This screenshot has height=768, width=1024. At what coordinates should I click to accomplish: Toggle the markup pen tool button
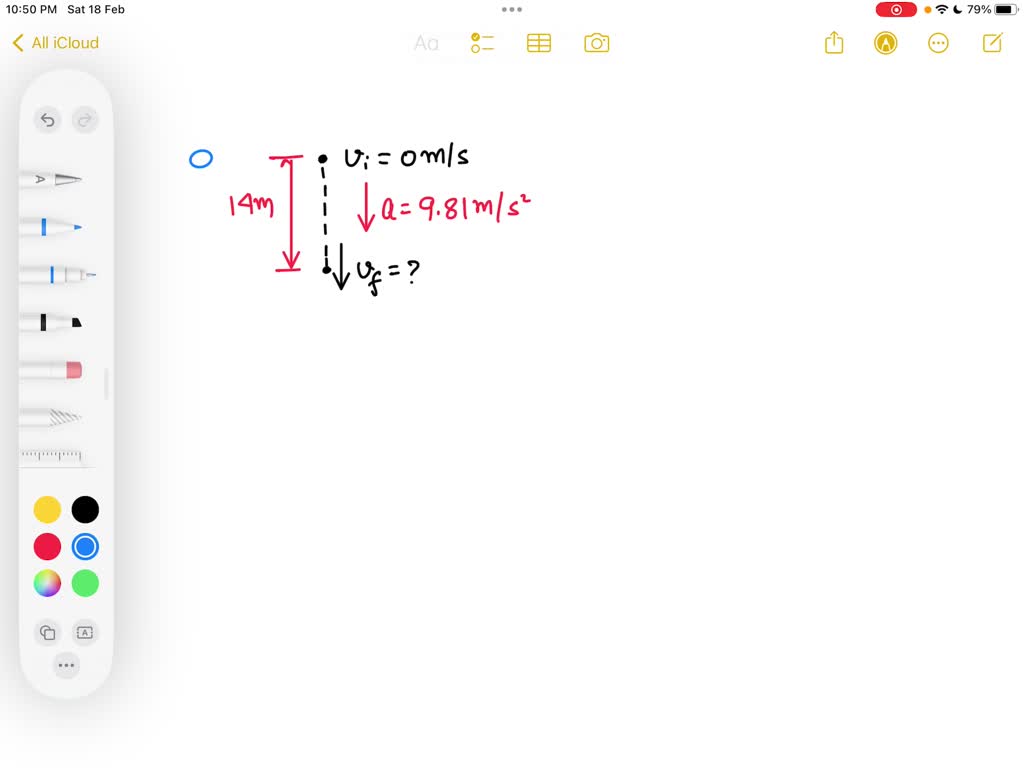(x=886, y=43)
